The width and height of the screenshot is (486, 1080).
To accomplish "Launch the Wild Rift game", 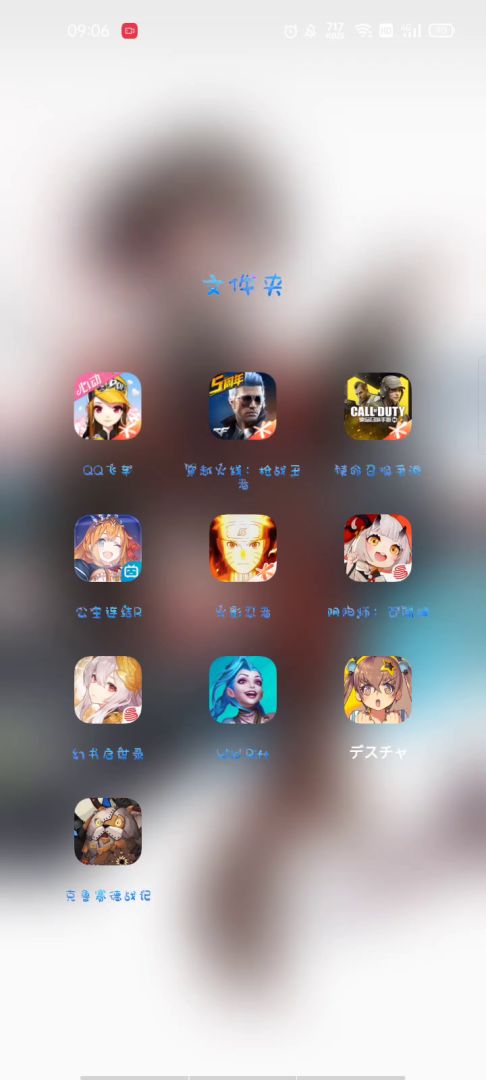I will tap(242, 689).
